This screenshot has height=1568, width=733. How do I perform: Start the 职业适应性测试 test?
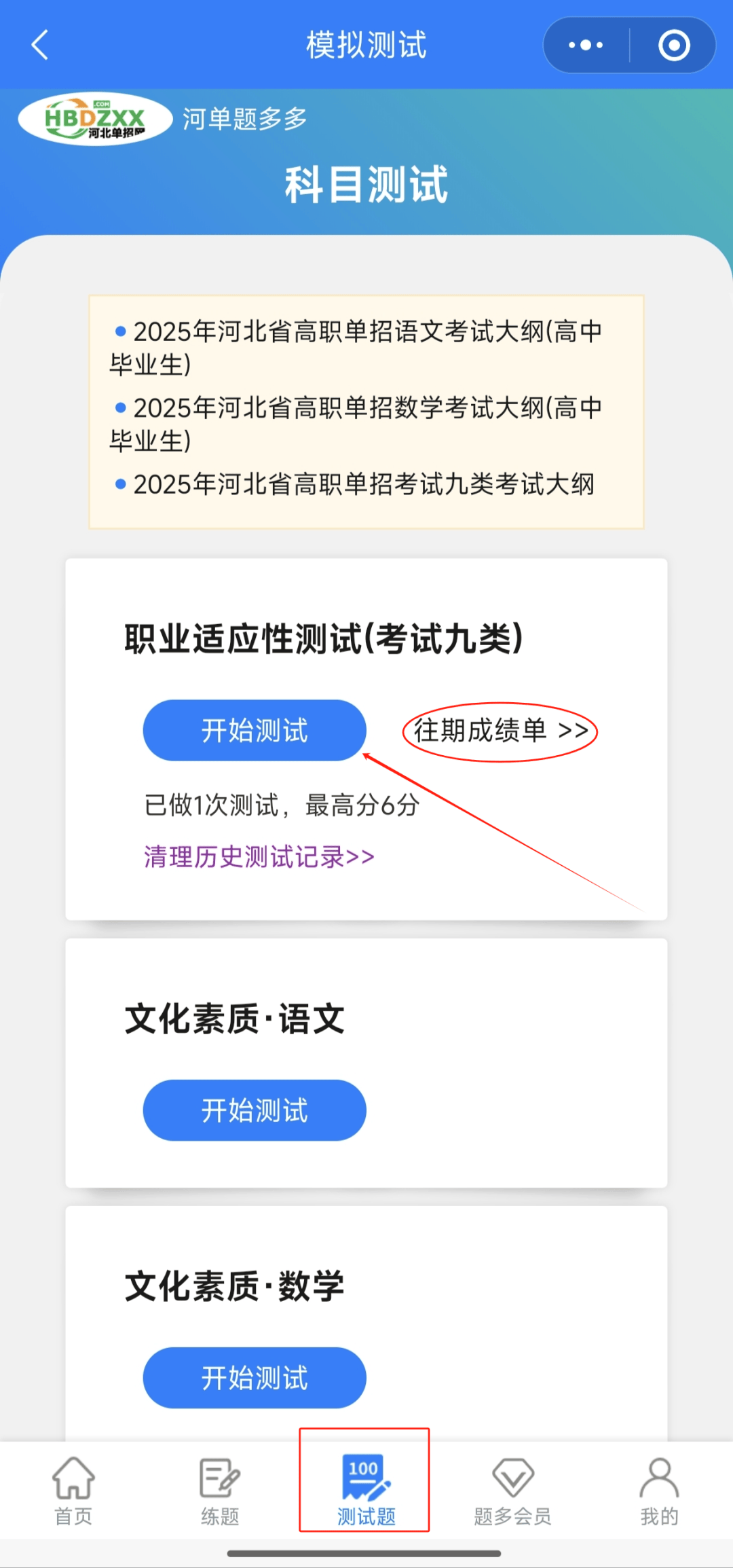point(255,731)
